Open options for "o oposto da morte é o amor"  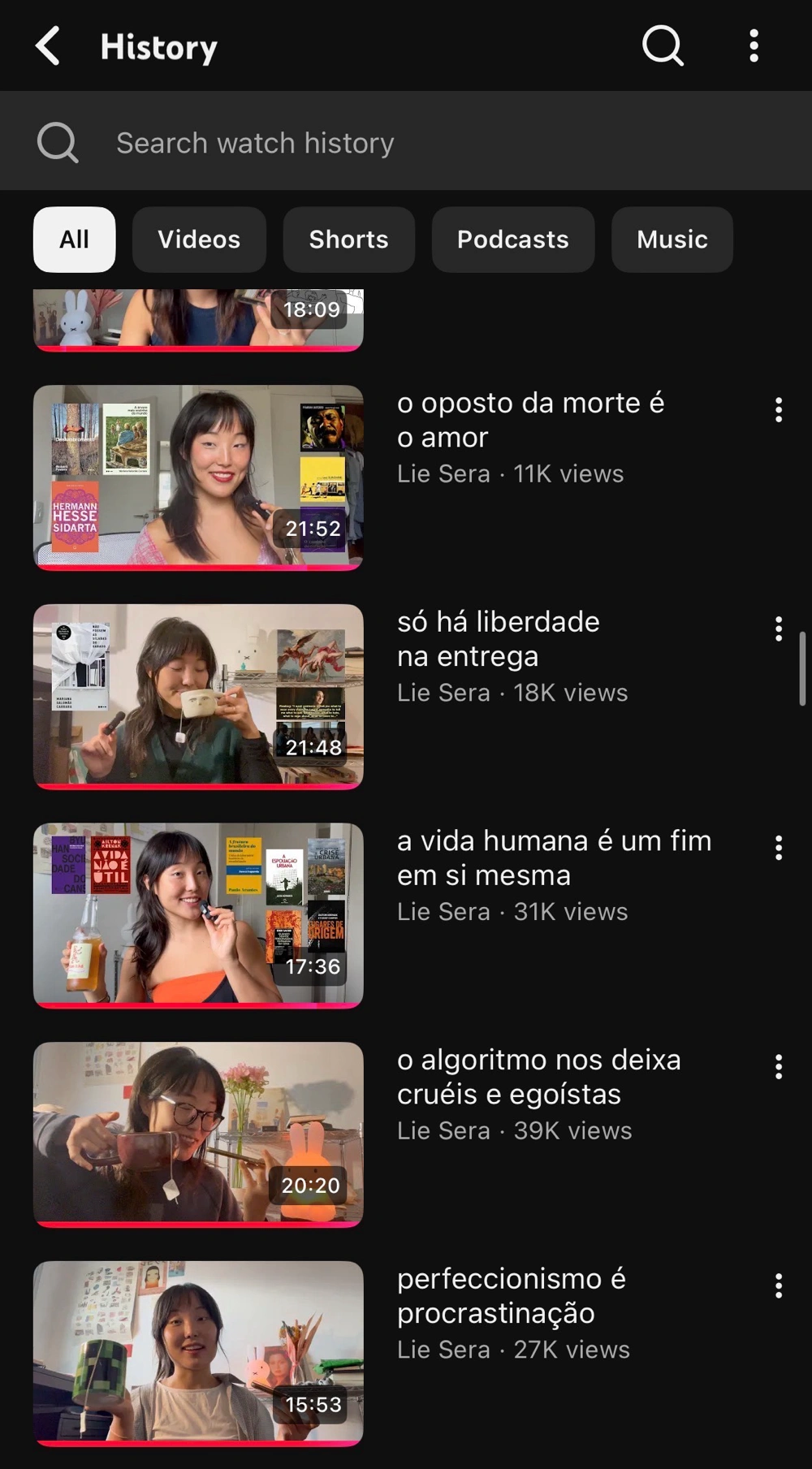[x=778, y=409]
